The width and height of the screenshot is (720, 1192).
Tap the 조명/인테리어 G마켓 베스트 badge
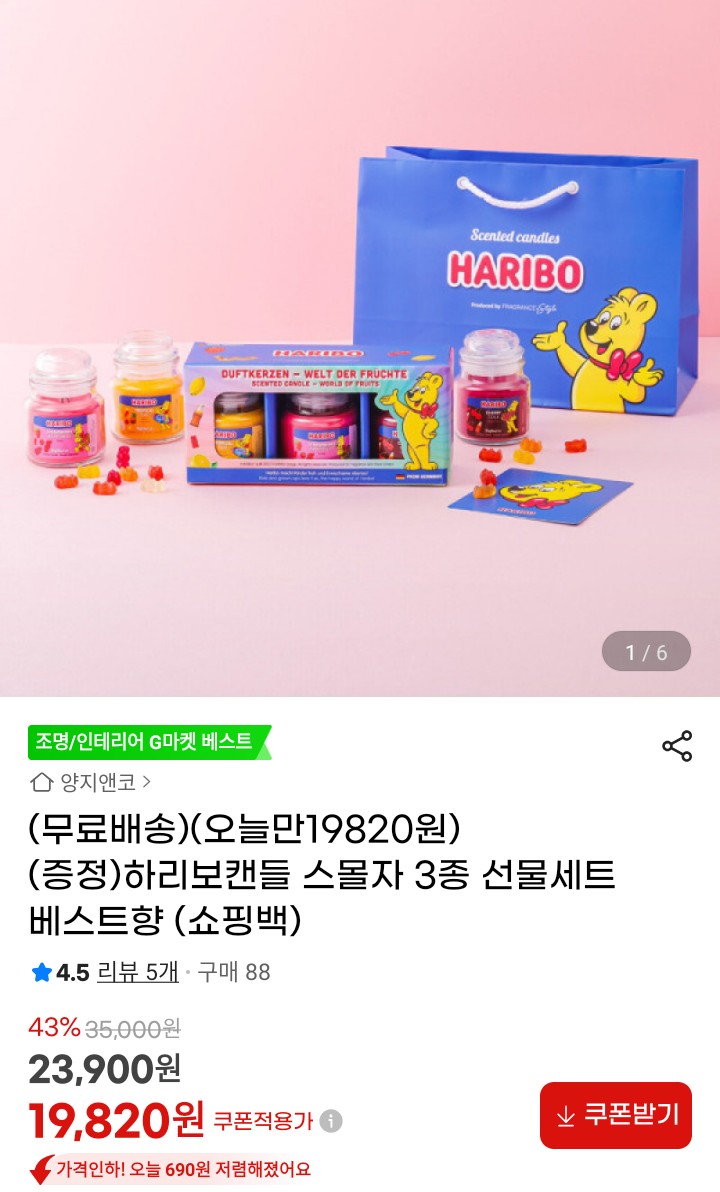coord(149,742)
